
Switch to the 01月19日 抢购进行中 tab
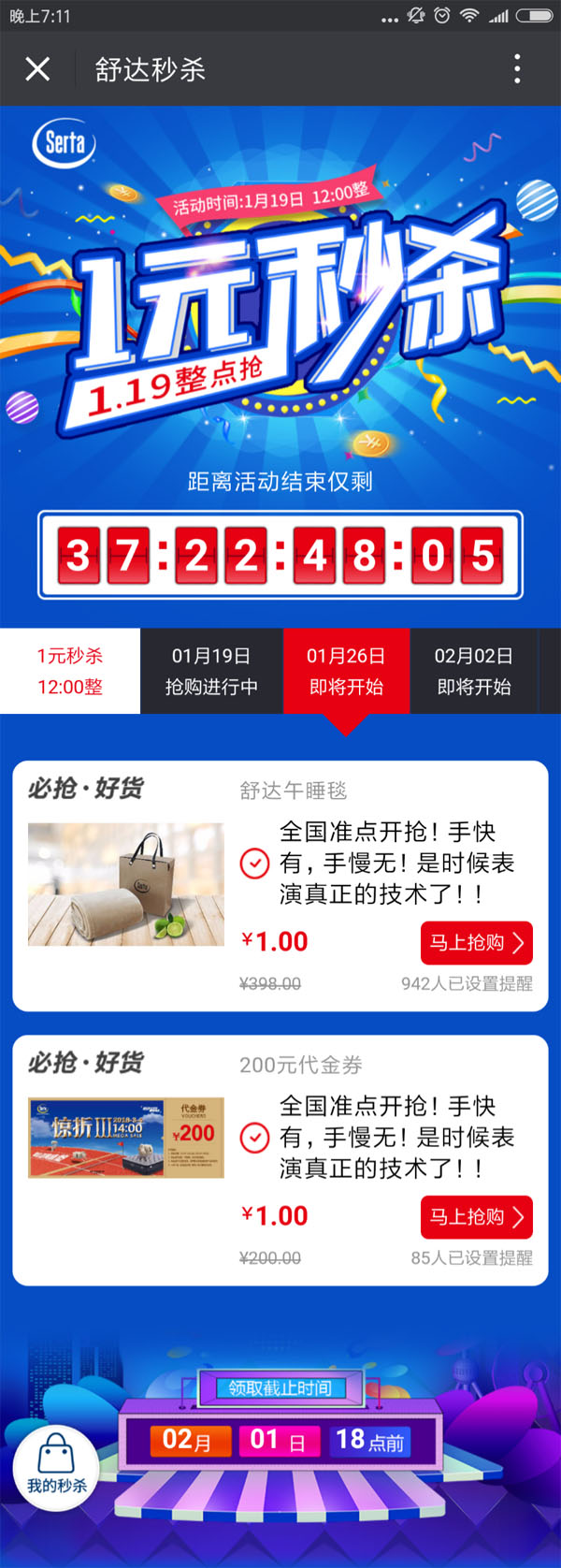pyautogui.click(x=211, y=671)
